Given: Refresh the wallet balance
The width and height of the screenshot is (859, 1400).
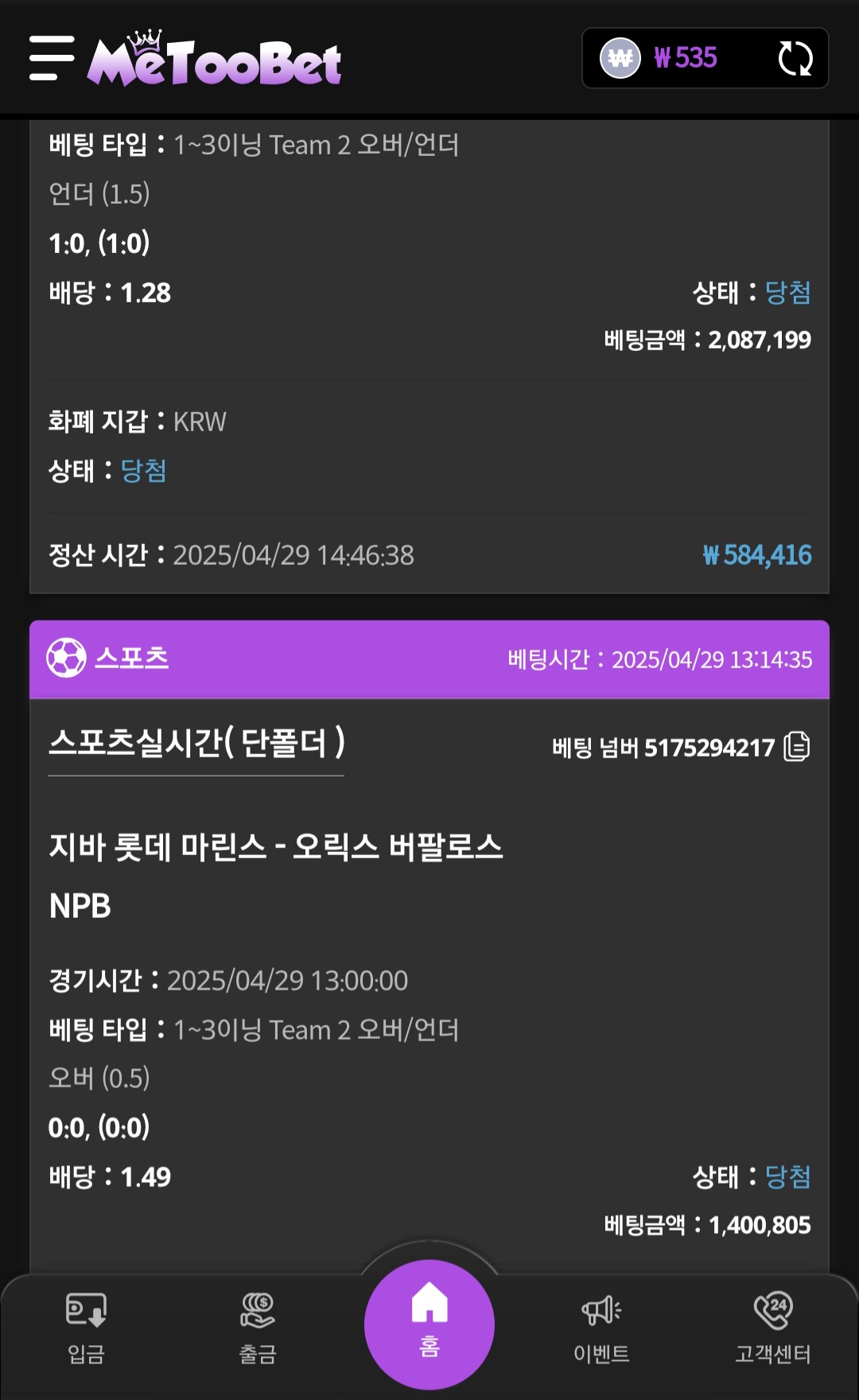Looking at the screenshot, I should pos(795,58).
